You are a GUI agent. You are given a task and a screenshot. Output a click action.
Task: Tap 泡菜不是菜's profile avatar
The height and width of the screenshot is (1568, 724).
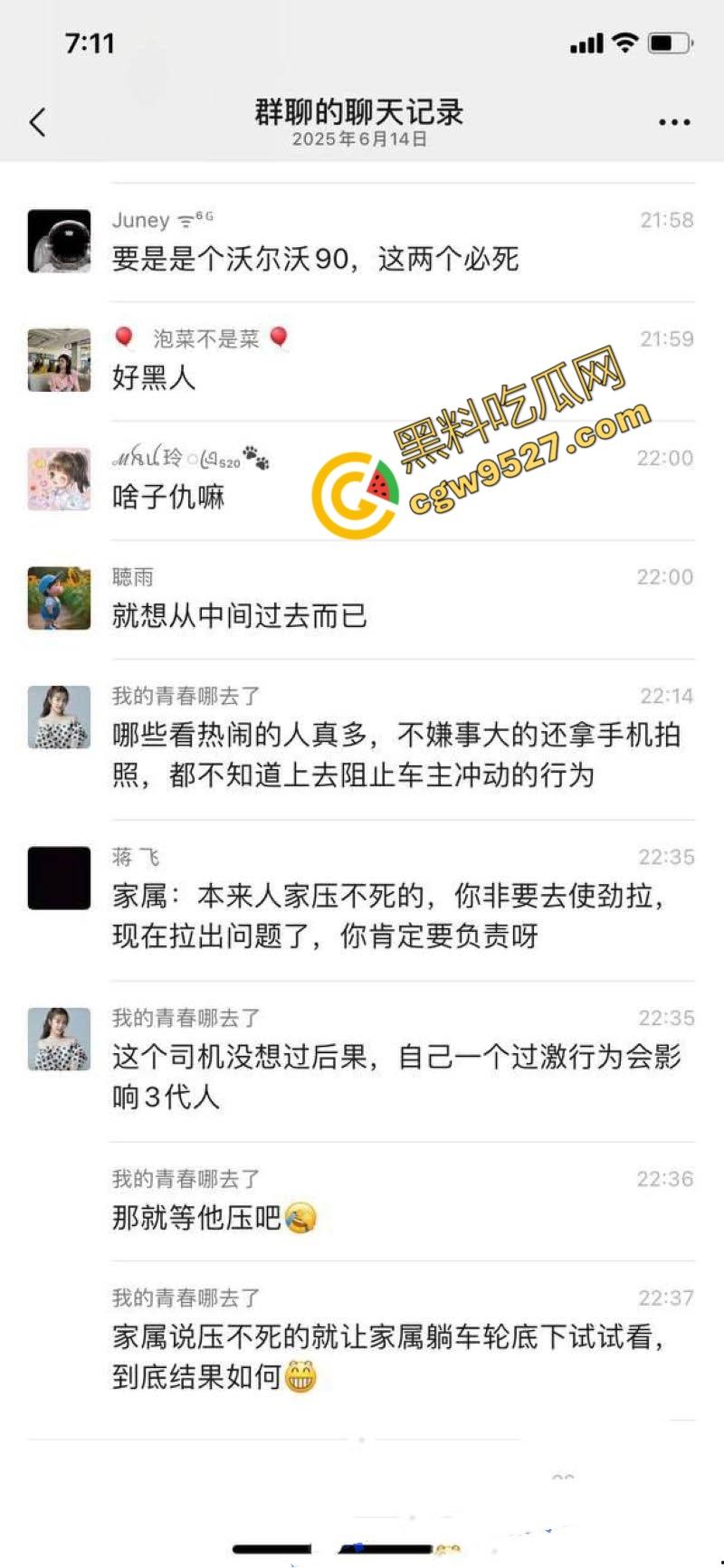click(58, 359)
